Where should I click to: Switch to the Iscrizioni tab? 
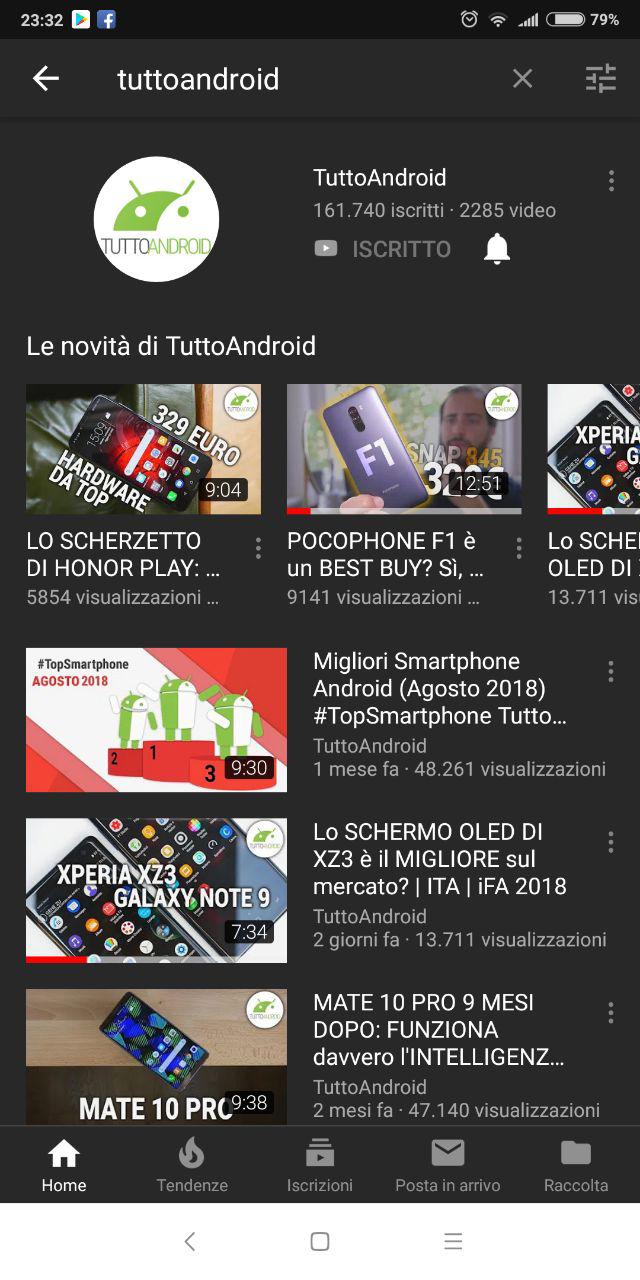point(320,1166)
